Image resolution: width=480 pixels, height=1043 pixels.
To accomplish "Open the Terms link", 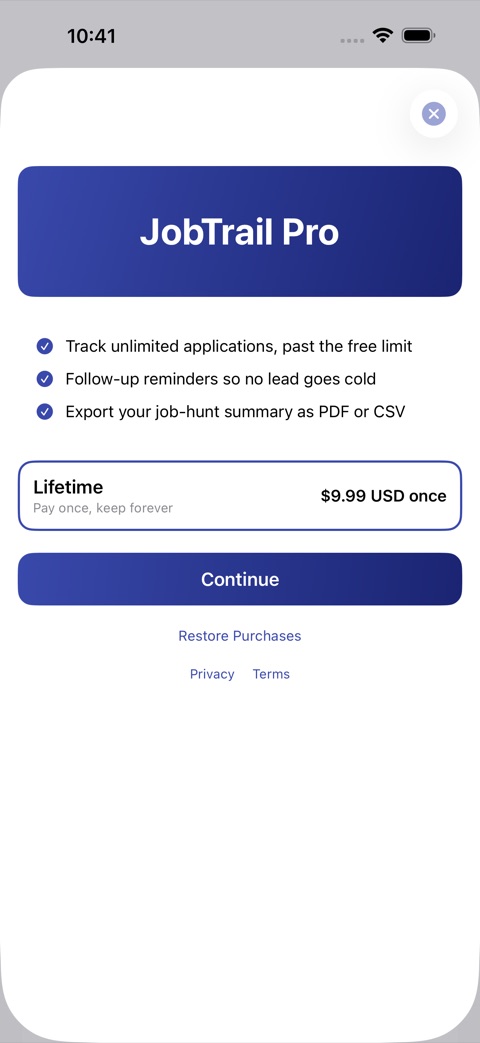I will [x=271, y=674].
